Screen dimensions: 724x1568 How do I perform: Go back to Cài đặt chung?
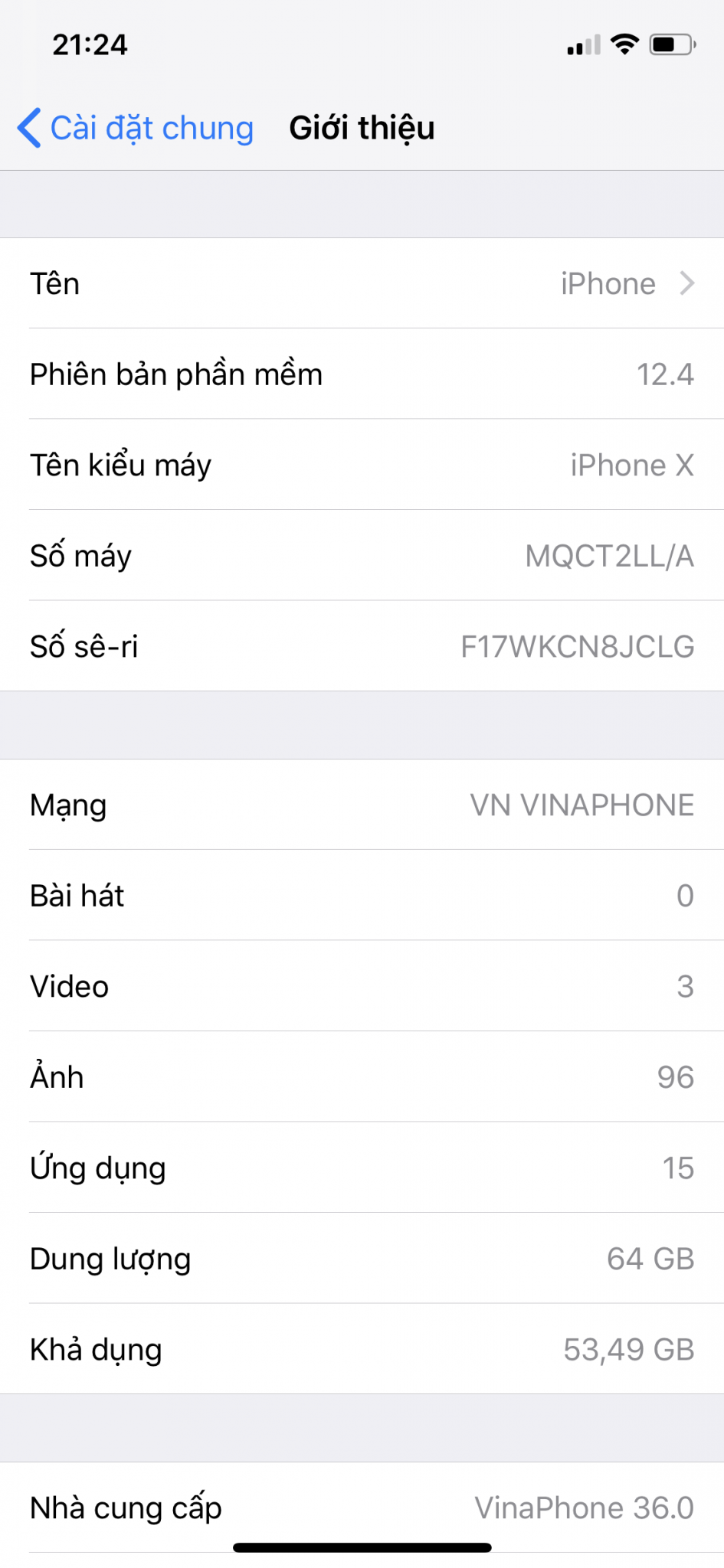coord(136,128)
